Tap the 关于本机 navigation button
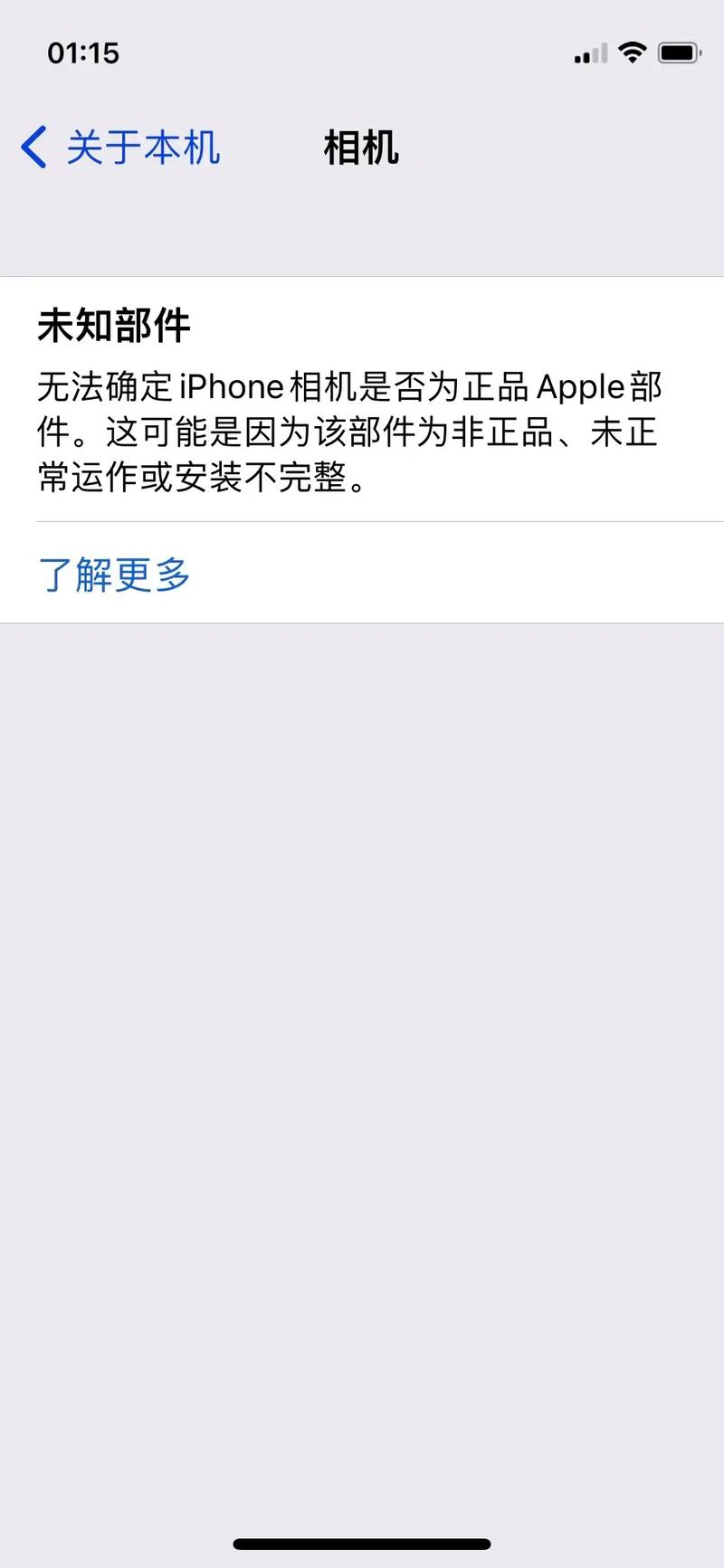This screenshot has height=1568, width=724. 140,147
